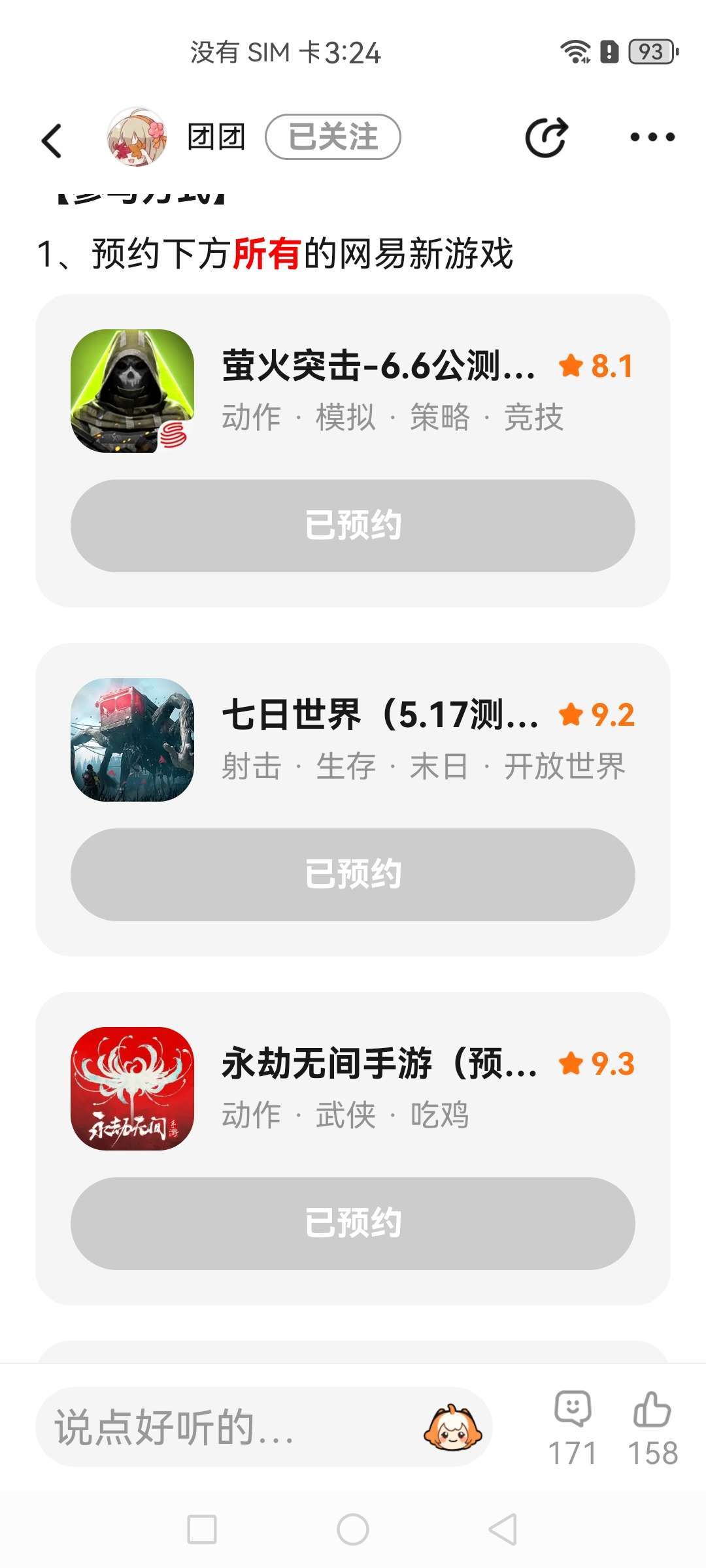706x1568 pixels.
Task: Open the three-dot overflow menu
Action: point(652,137)
